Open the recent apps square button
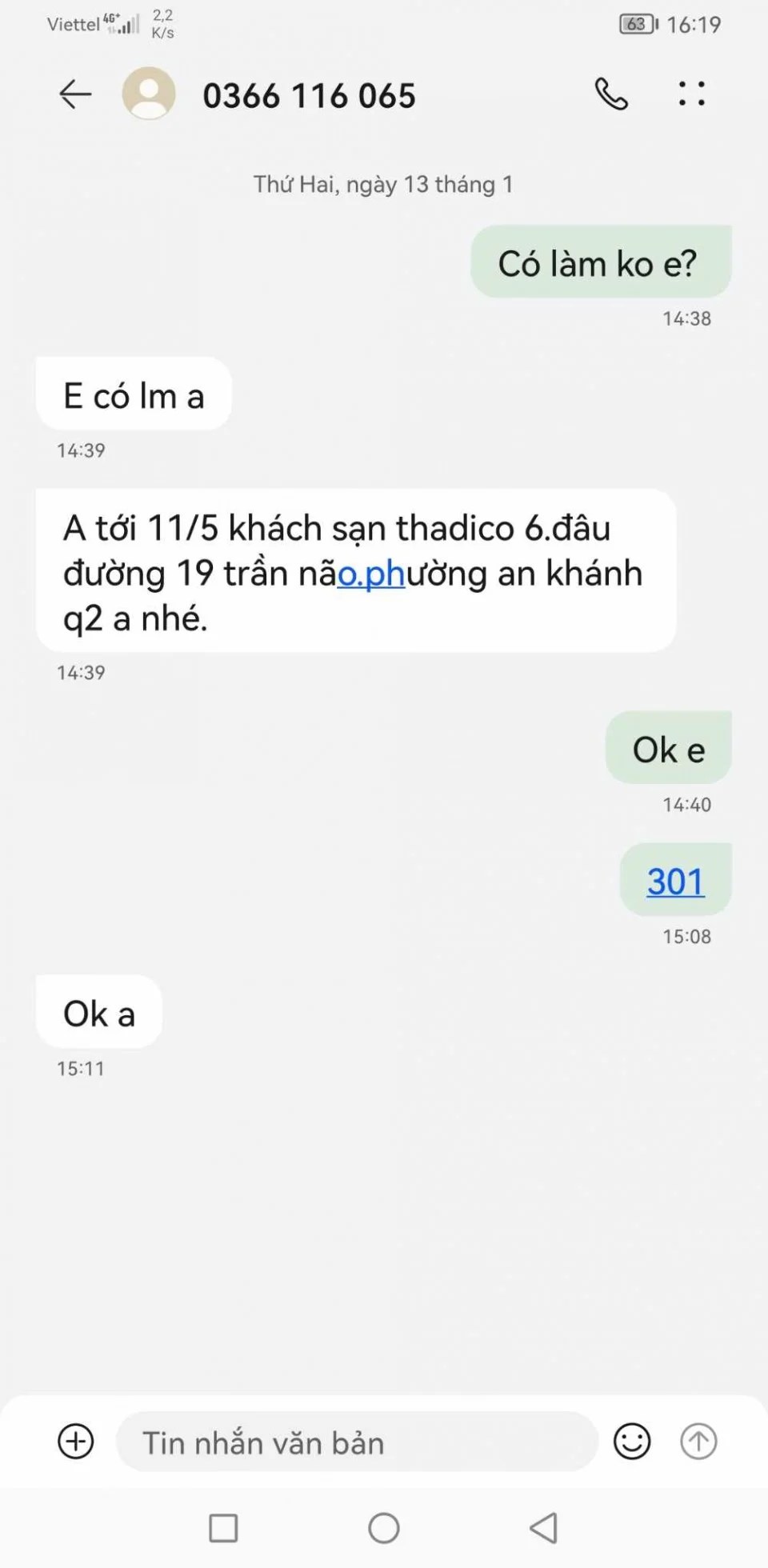Screen dimensions: 768x1568 point(223,1528)
